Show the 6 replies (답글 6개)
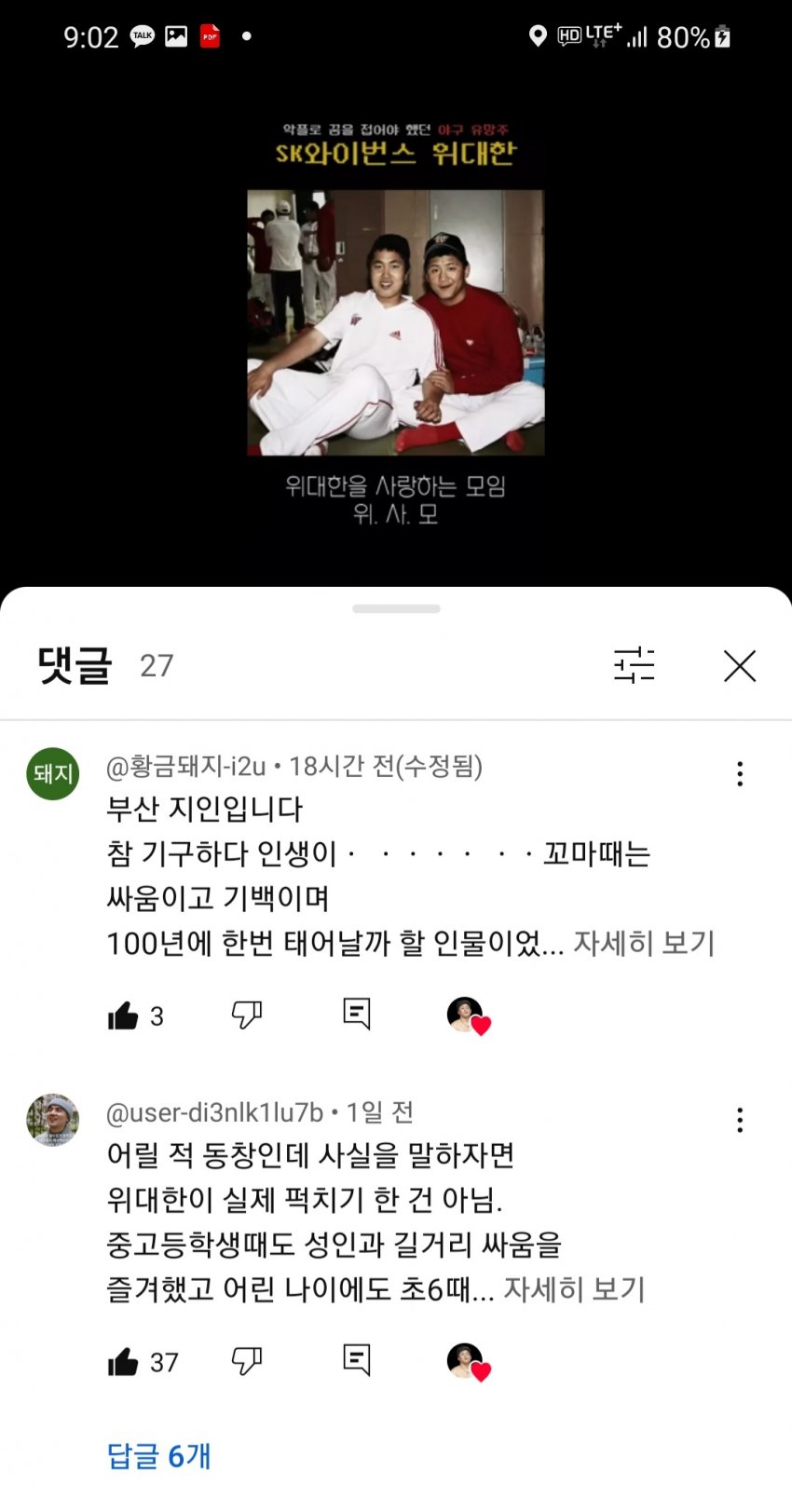This screenshot has height=1512, width=792. tap(159, 1455)
